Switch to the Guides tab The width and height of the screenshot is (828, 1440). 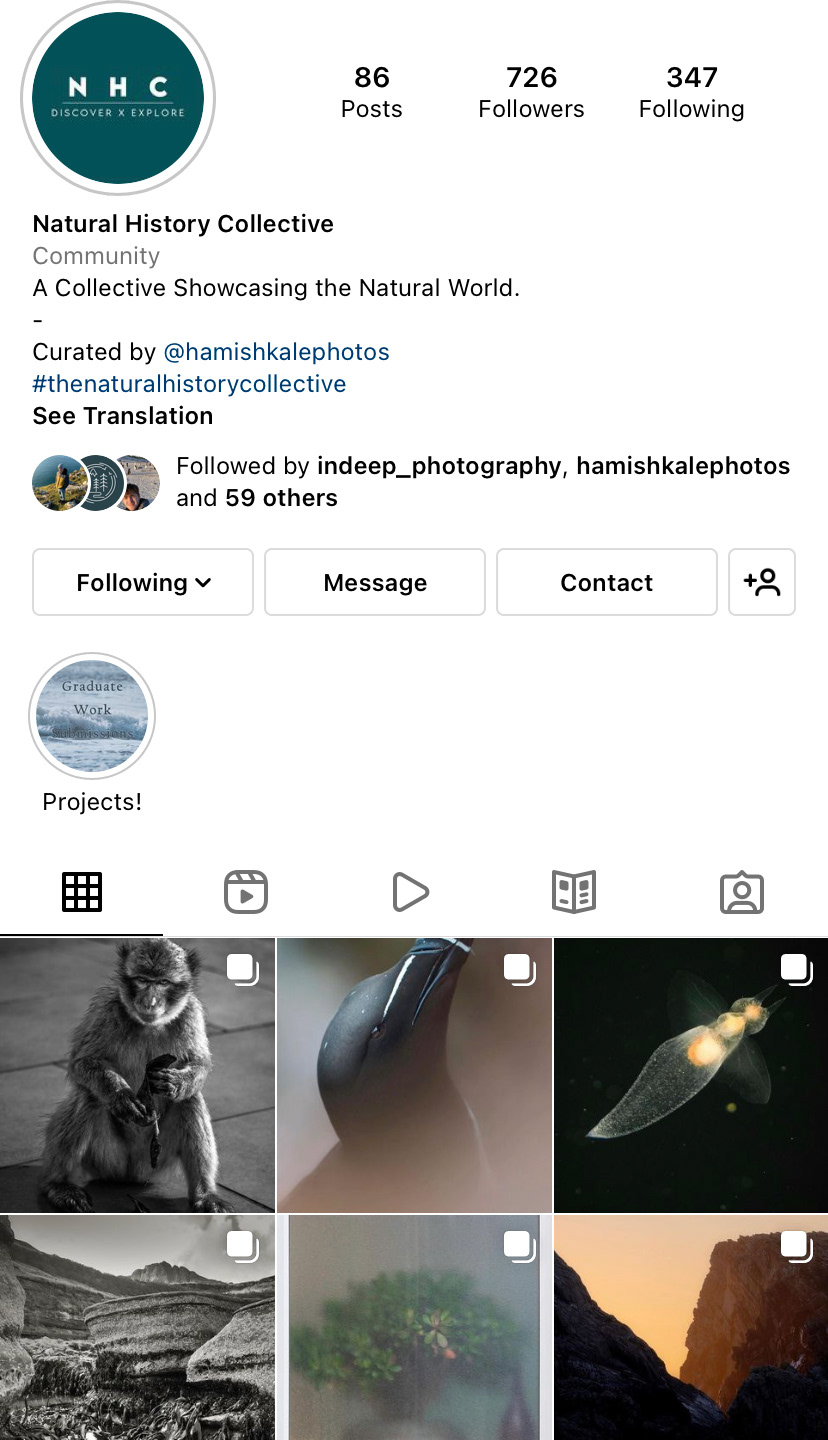[574, 891]
